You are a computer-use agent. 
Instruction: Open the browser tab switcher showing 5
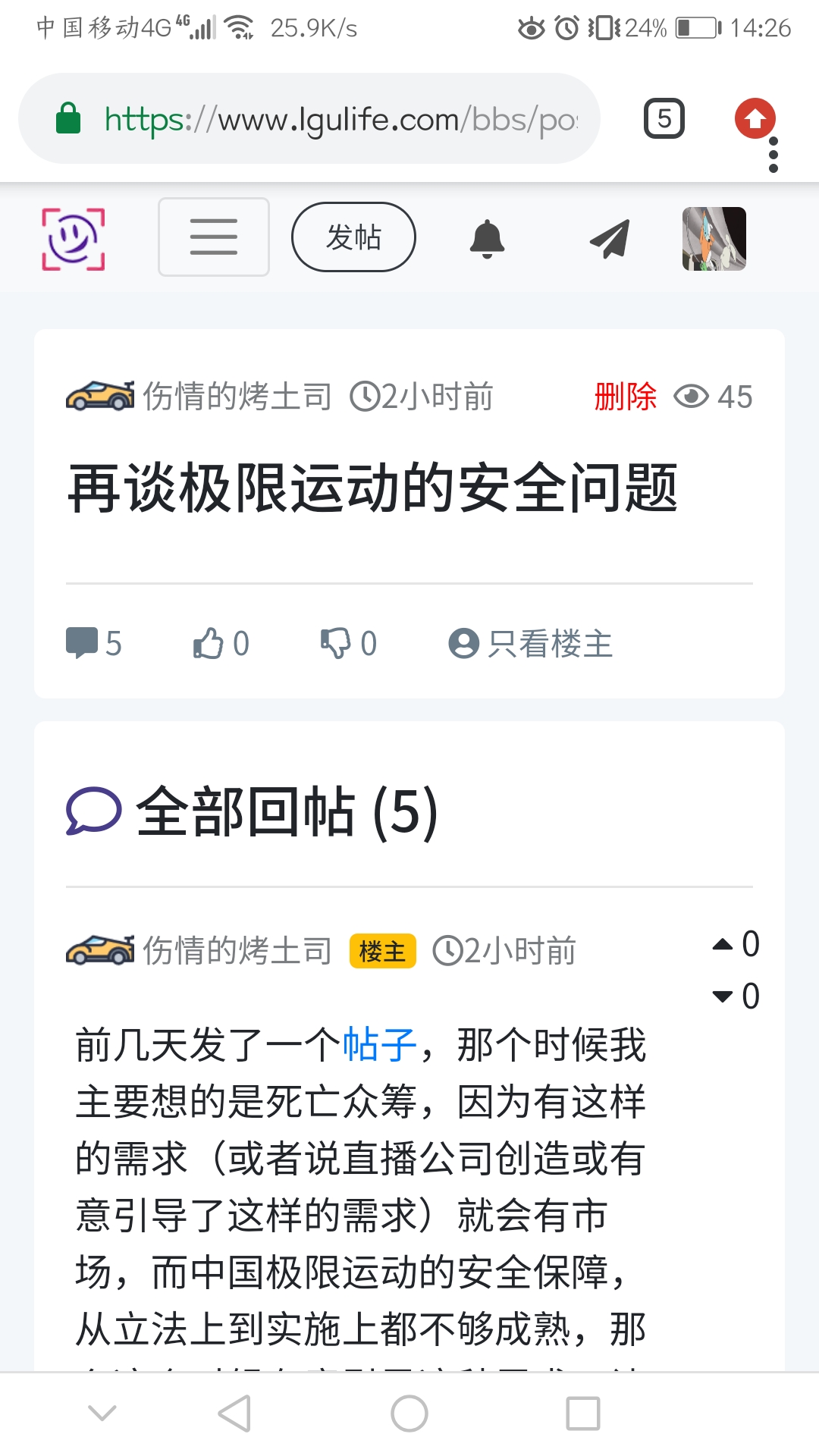[664, 119]
